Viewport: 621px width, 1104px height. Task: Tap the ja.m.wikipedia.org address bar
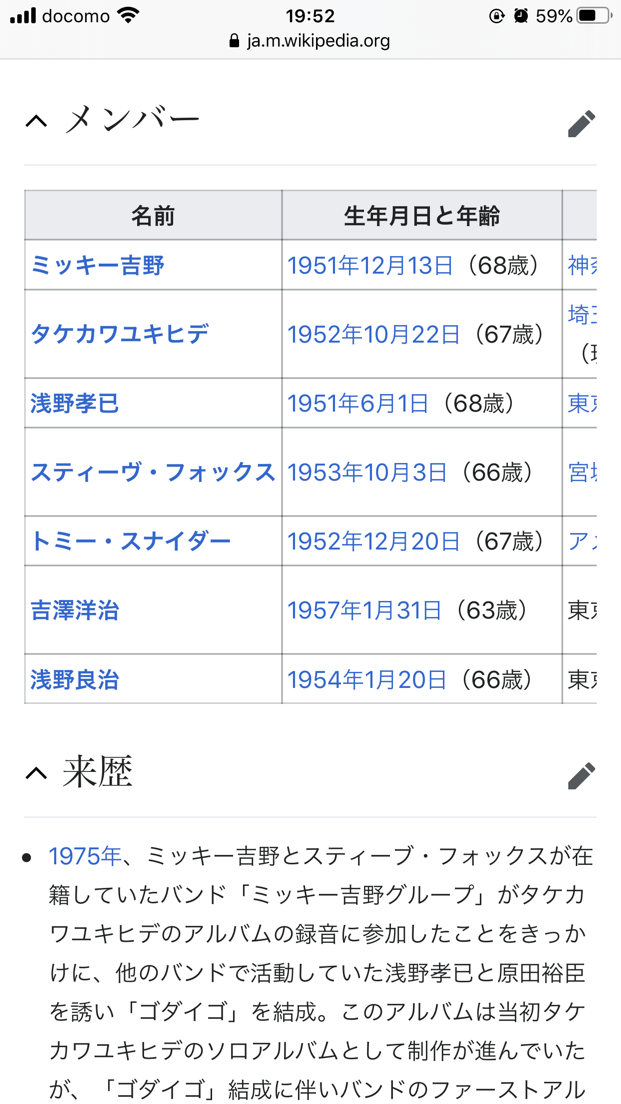(310, 41)
